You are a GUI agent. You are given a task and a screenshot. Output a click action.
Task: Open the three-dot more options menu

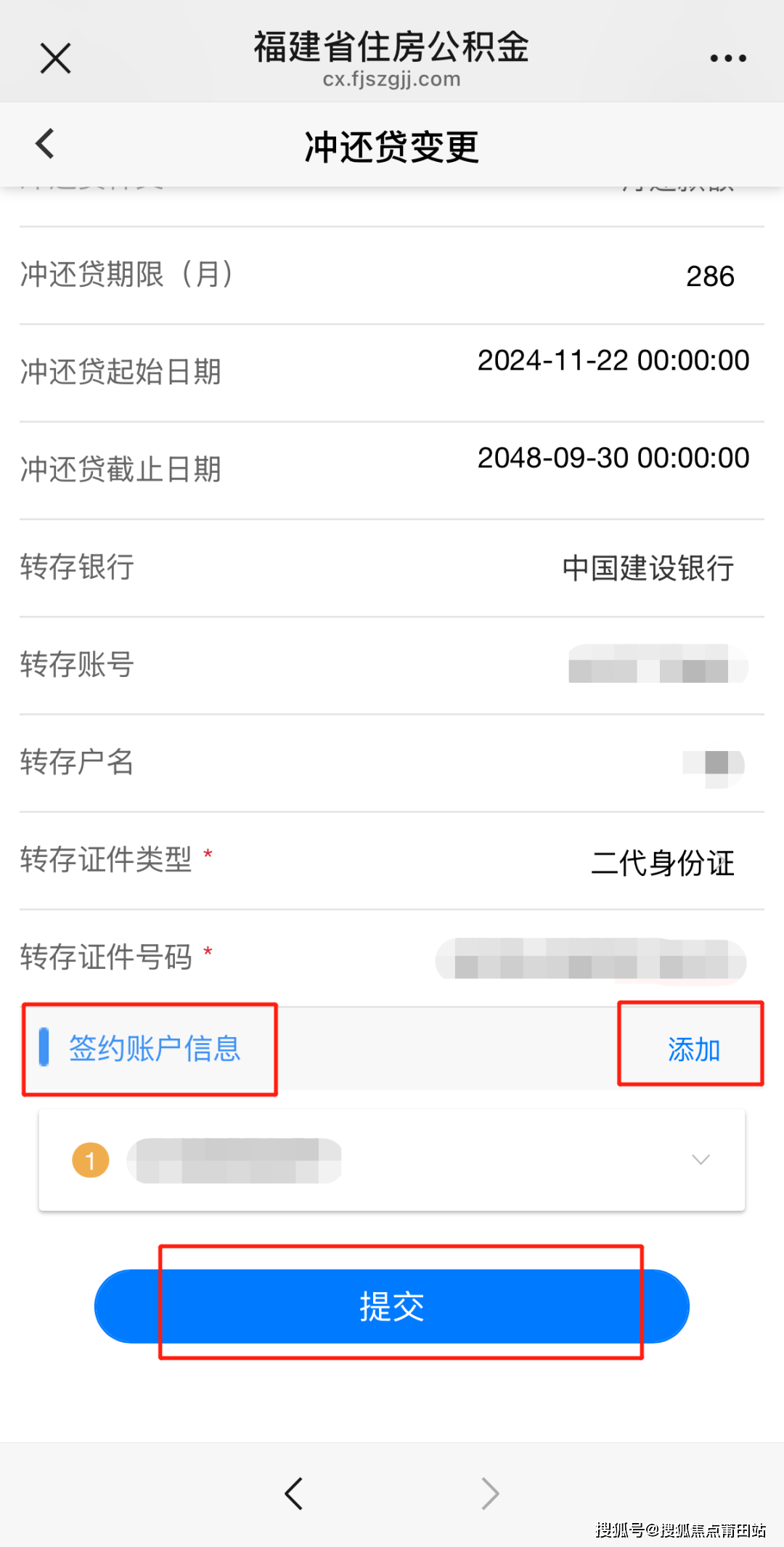[x=727, y=58]
